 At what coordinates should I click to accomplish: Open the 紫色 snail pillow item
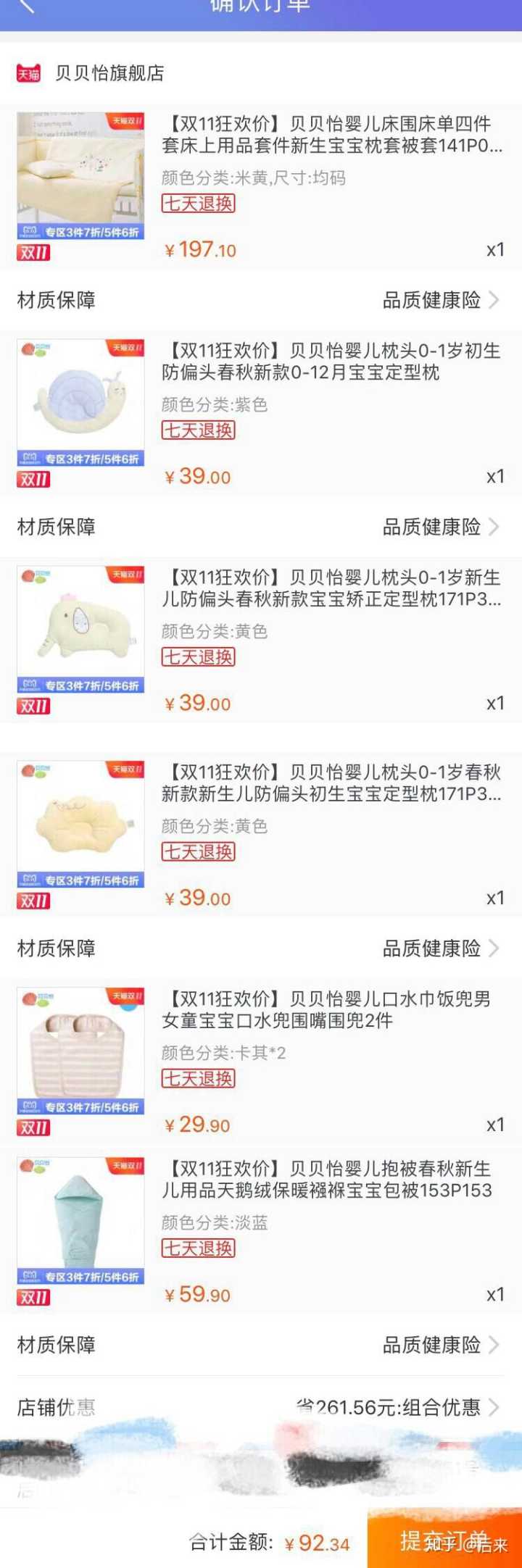(x=331, y=362)
